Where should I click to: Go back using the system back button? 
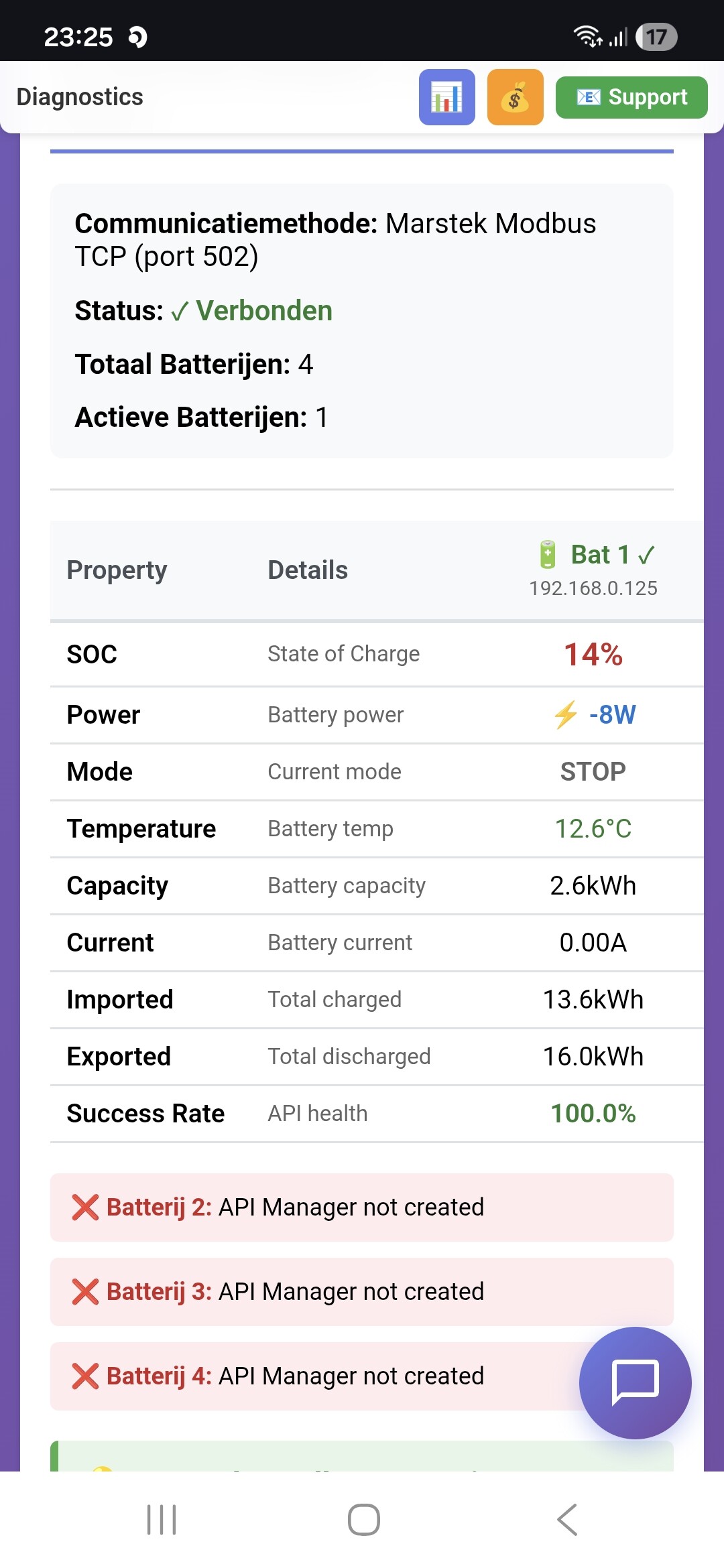coord(567,1520)
